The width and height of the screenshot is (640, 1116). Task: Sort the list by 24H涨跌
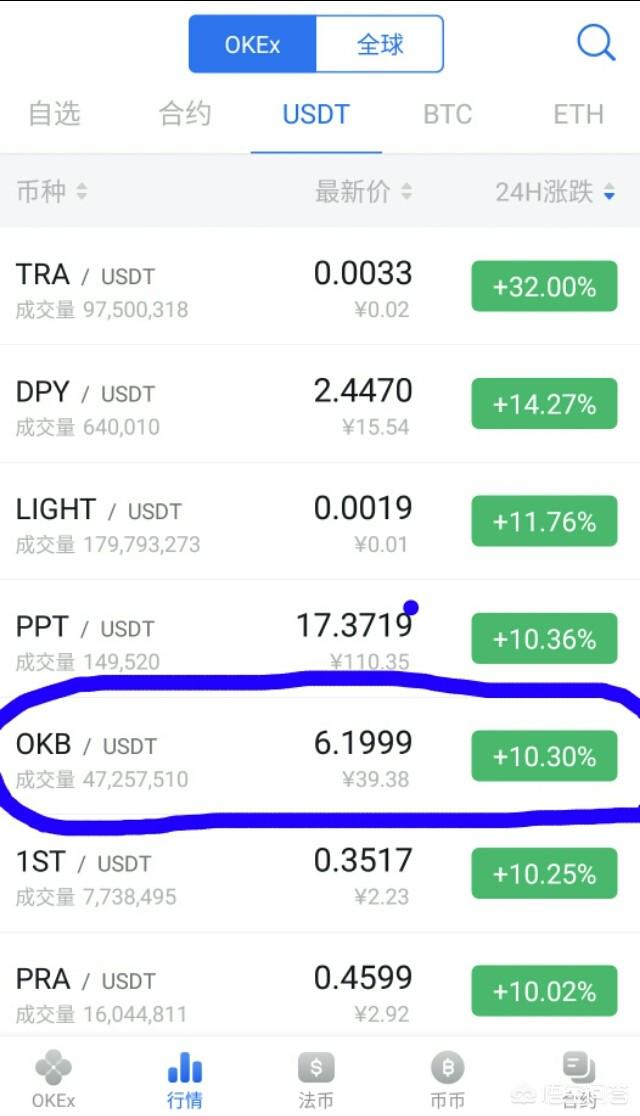pos(555,191)
